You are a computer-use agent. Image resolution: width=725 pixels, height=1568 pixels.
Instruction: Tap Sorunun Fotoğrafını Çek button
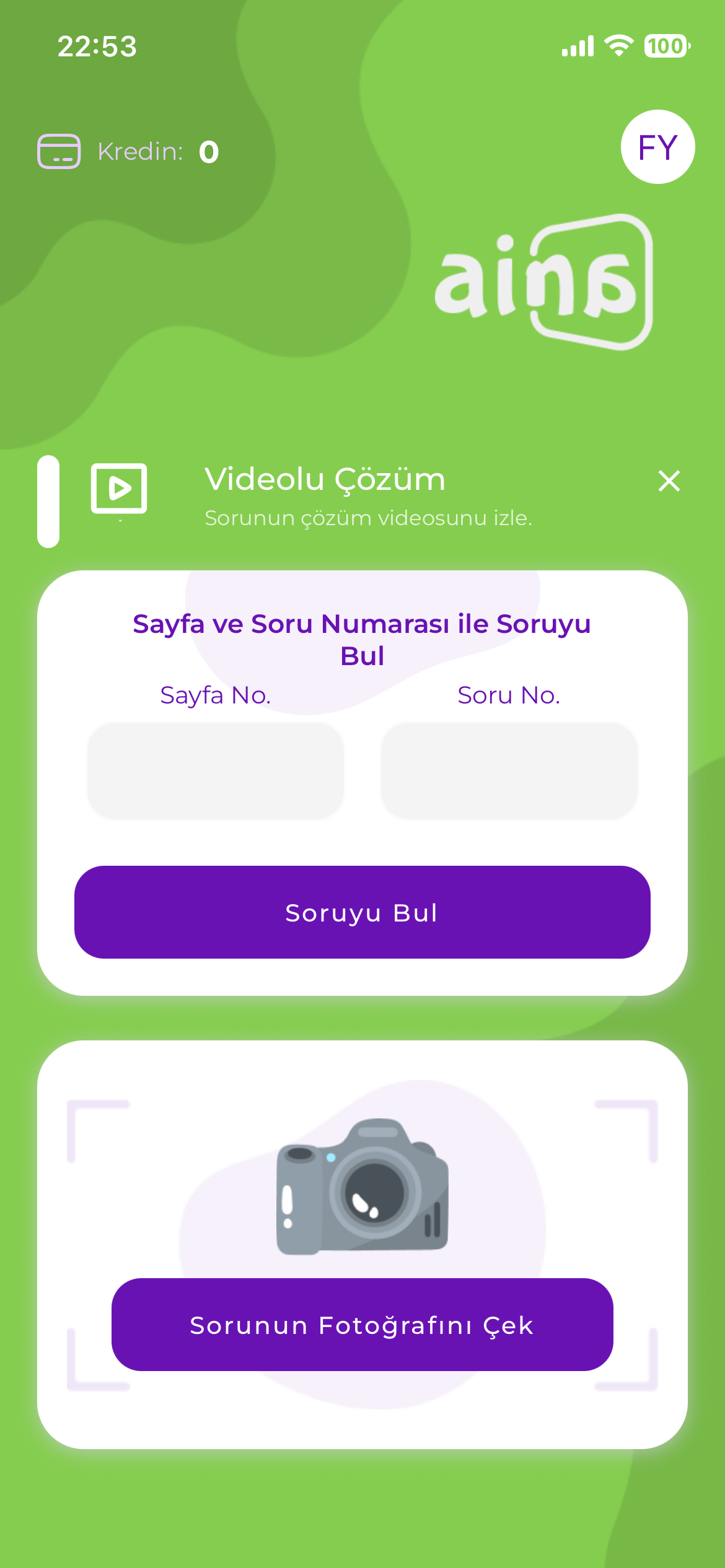pos(362,1325)
